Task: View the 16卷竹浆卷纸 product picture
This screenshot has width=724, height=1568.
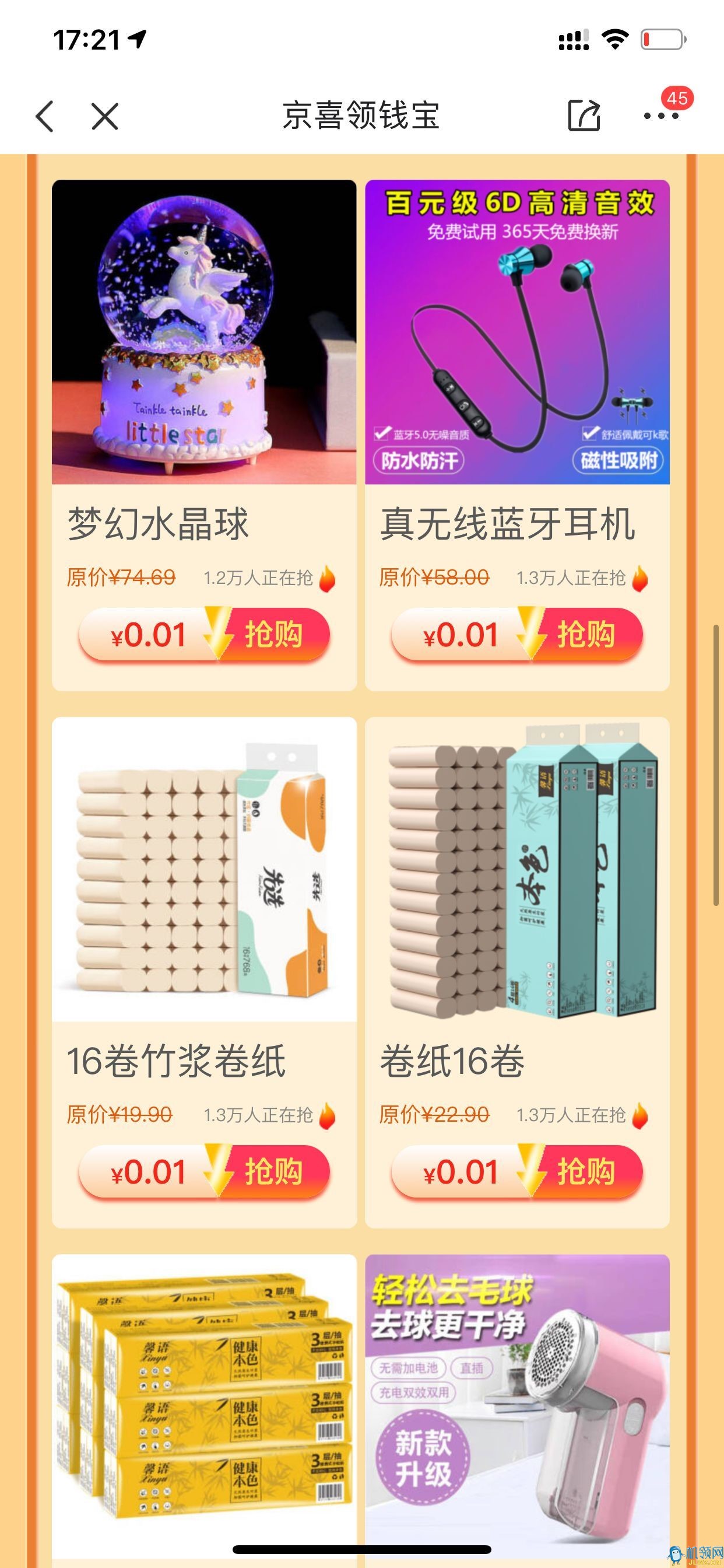Action: tap(204, 869)
